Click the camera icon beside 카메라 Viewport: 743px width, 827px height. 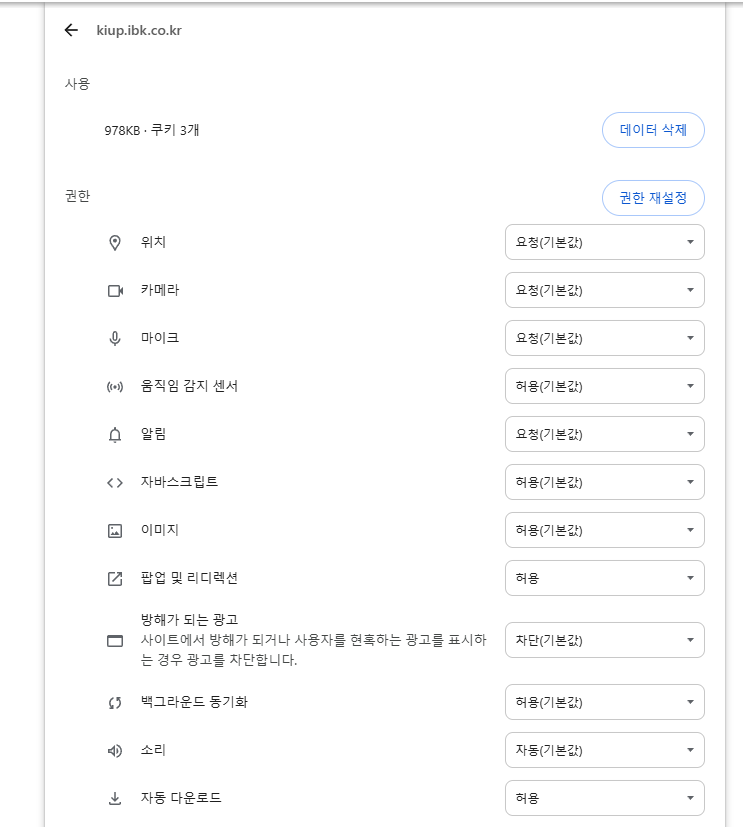(115, 290)
